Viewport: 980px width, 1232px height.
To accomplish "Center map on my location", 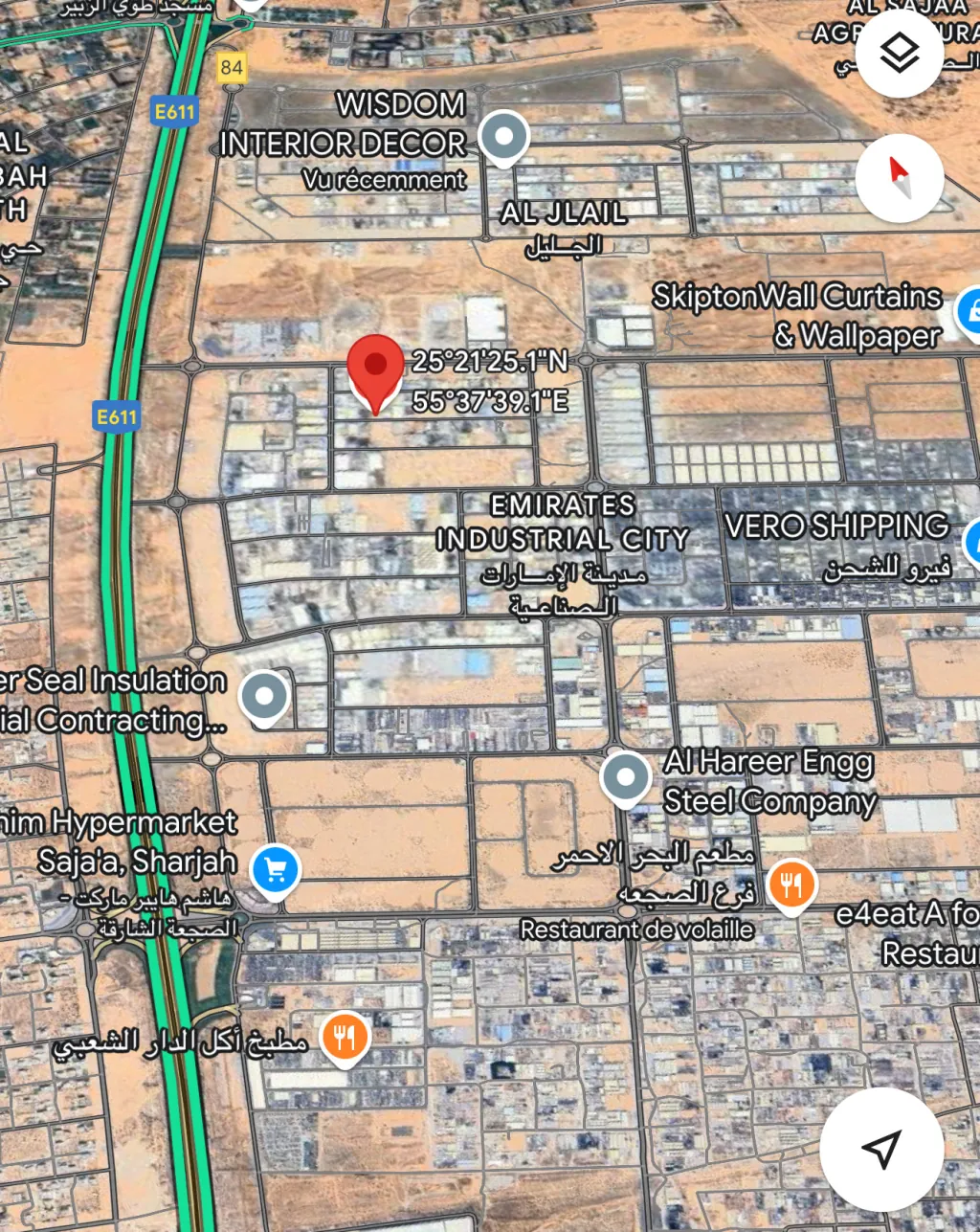I will pos(881,1149).
